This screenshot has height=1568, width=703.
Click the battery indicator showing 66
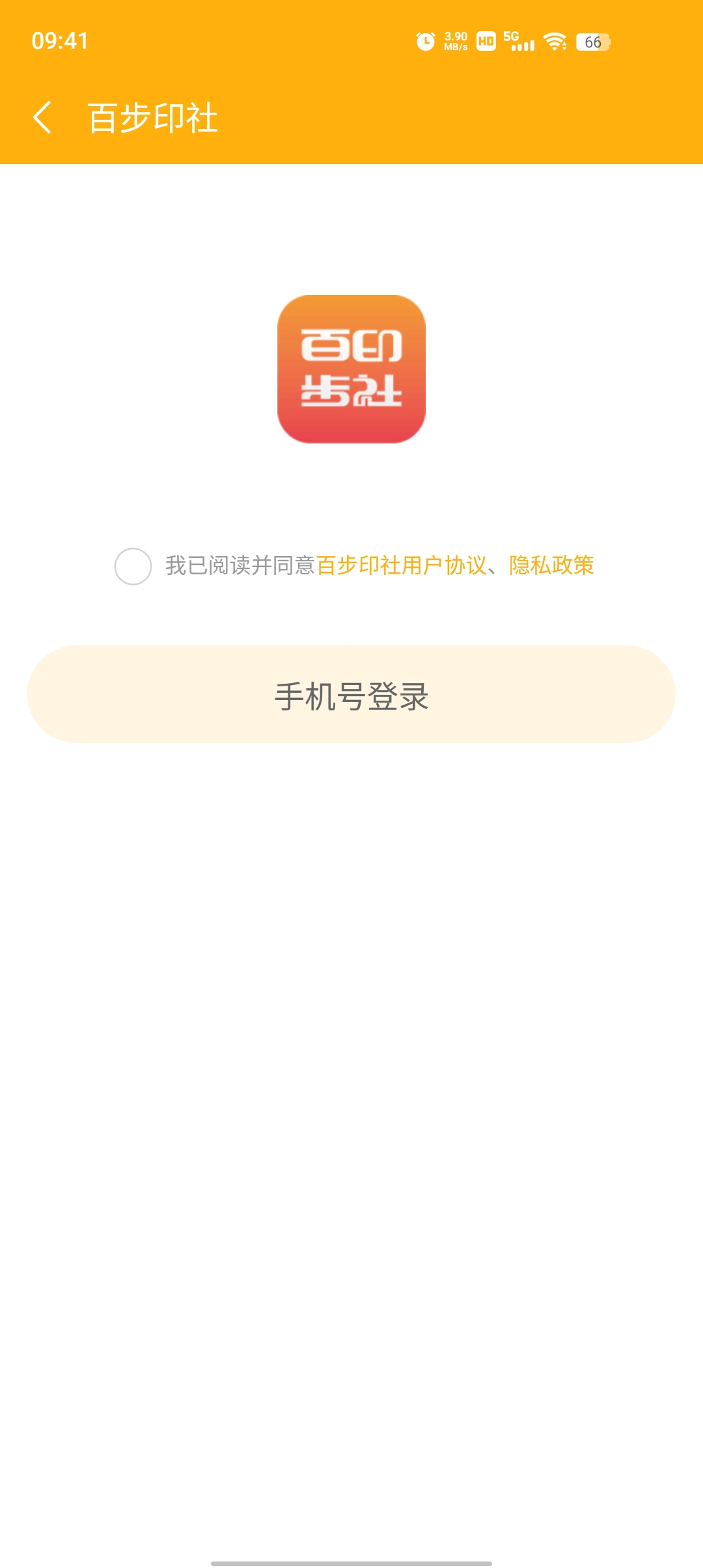(593, 42)
